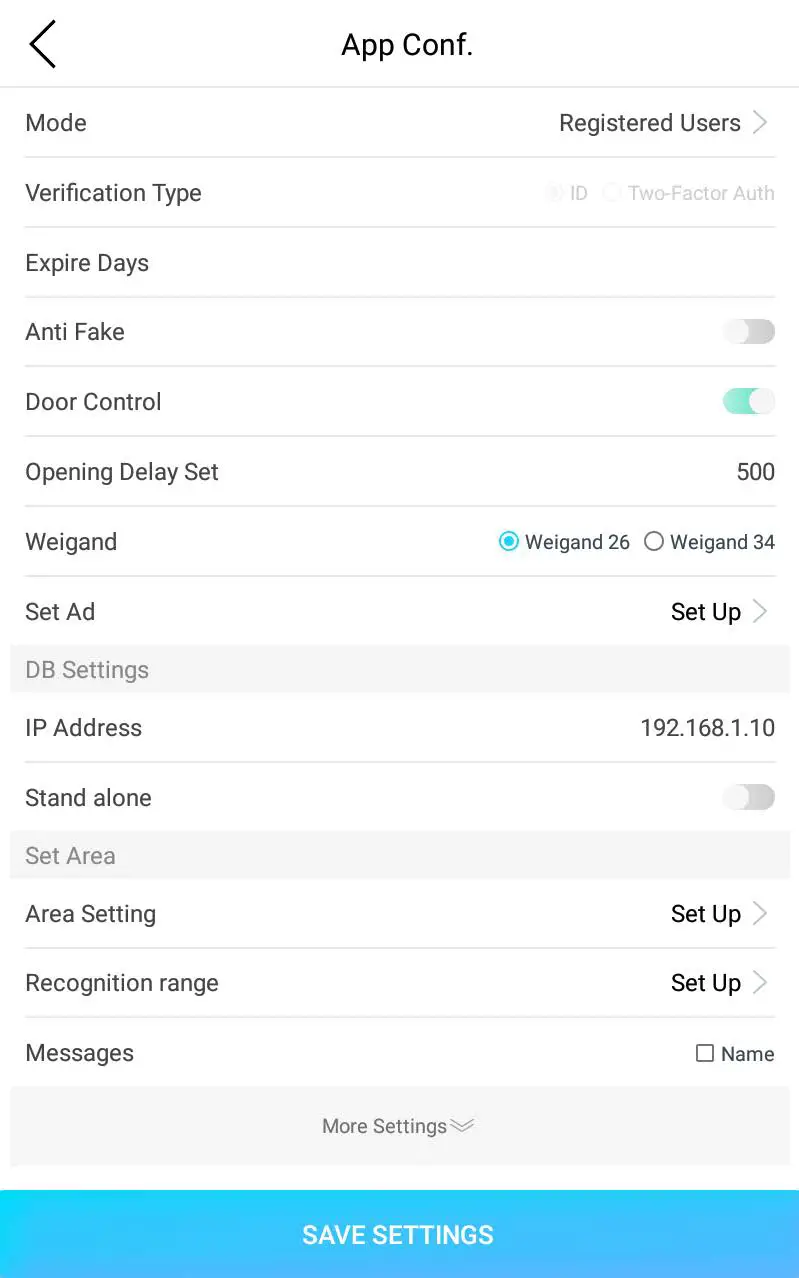
Task: Expand More Settings
Action: (398, 1126)
